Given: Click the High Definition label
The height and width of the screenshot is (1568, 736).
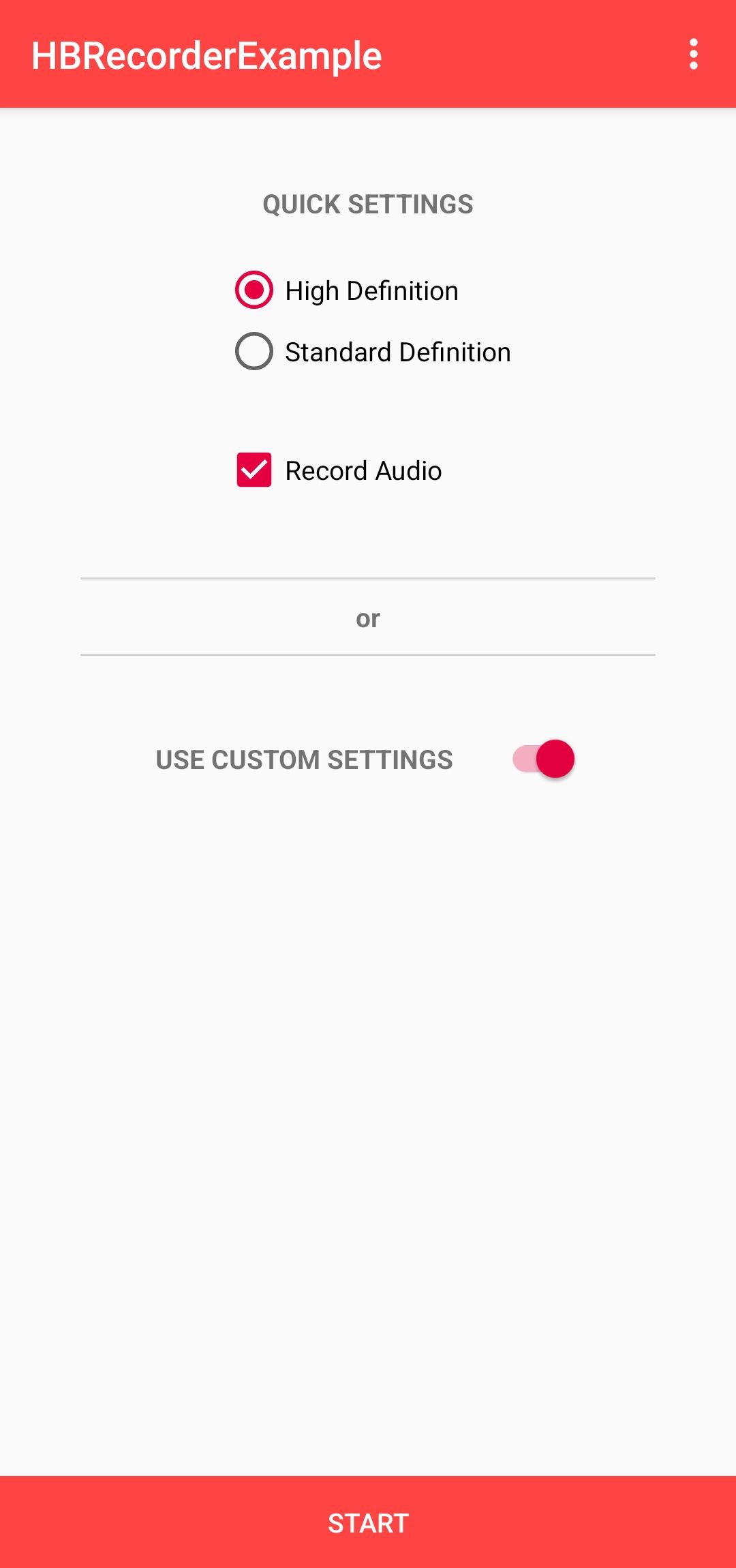Looking at the screenshot, I should coord(371,290).
